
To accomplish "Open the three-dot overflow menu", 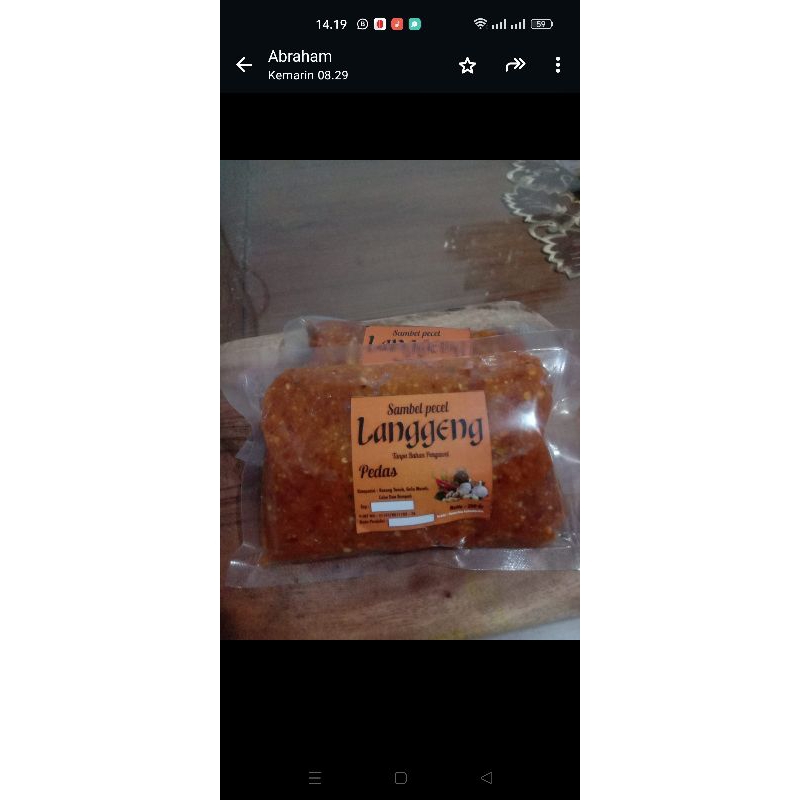I will [x=558, y=65].
